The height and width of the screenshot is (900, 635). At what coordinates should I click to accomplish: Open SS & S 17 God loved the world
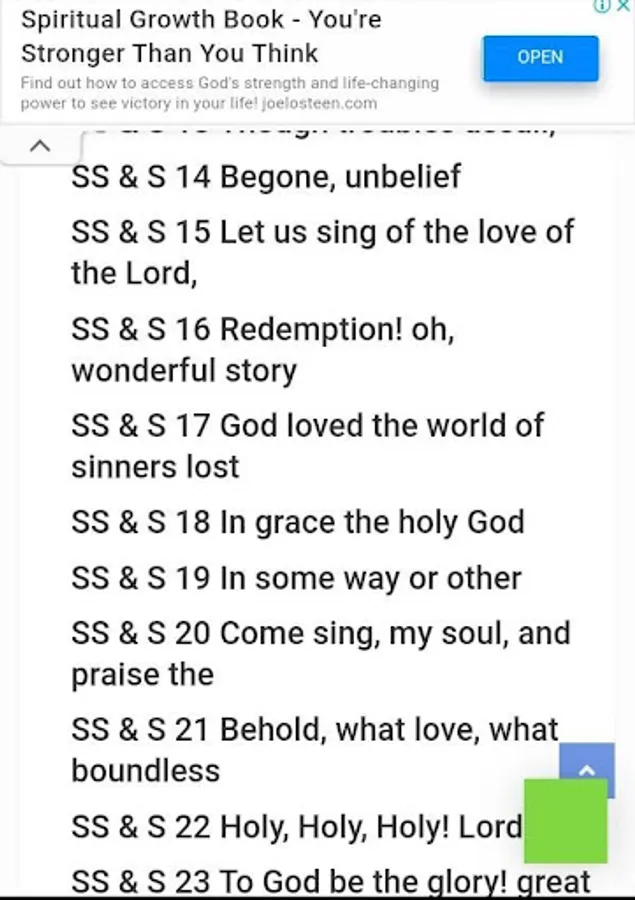point(307,445)
